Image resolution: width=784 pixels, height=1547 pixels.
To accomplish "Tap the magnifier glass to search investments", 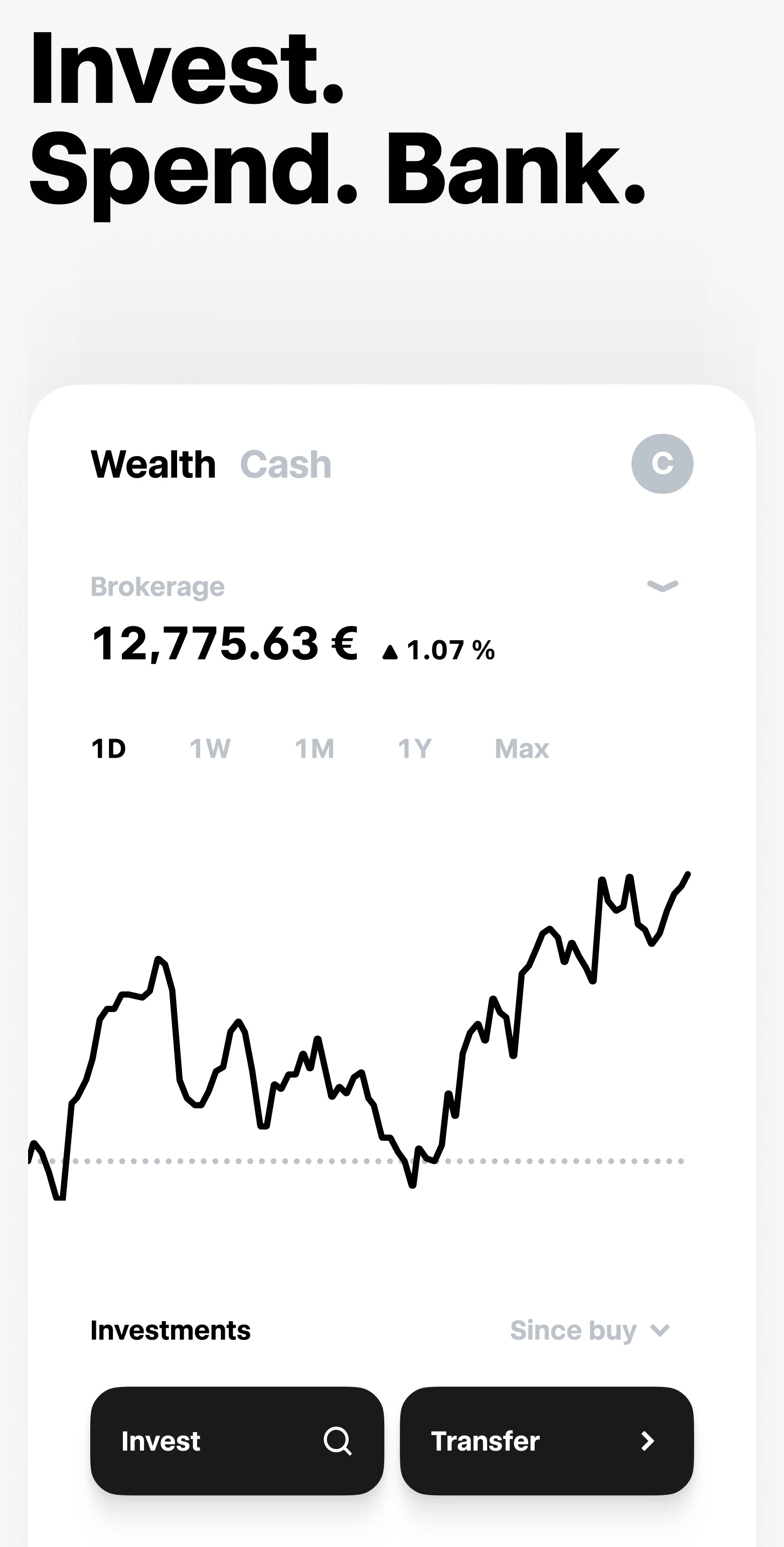I will click(x=338, y=1441).
